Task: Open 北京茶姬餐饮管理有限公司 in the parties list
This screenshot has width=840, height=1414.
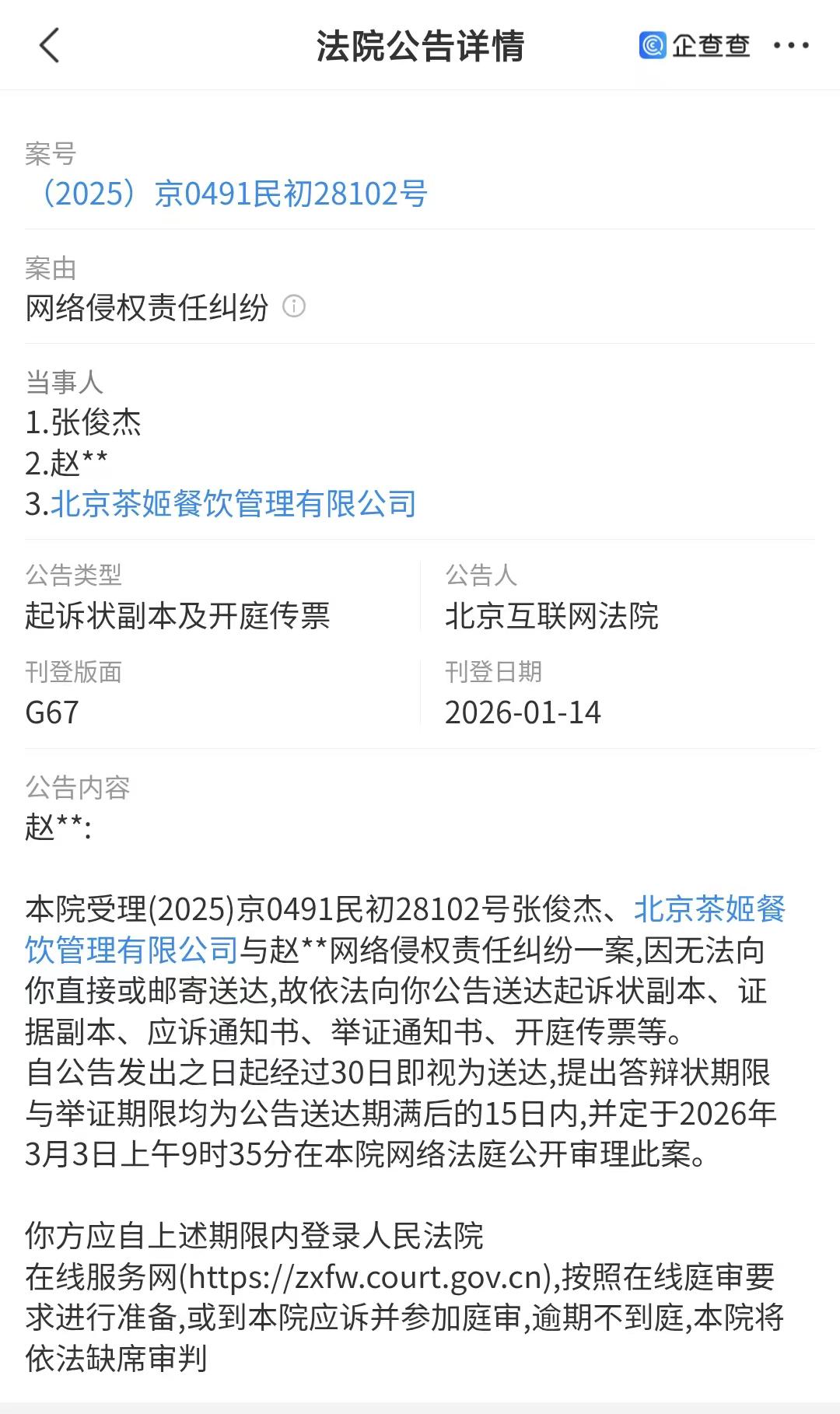Action: (233, 504)
